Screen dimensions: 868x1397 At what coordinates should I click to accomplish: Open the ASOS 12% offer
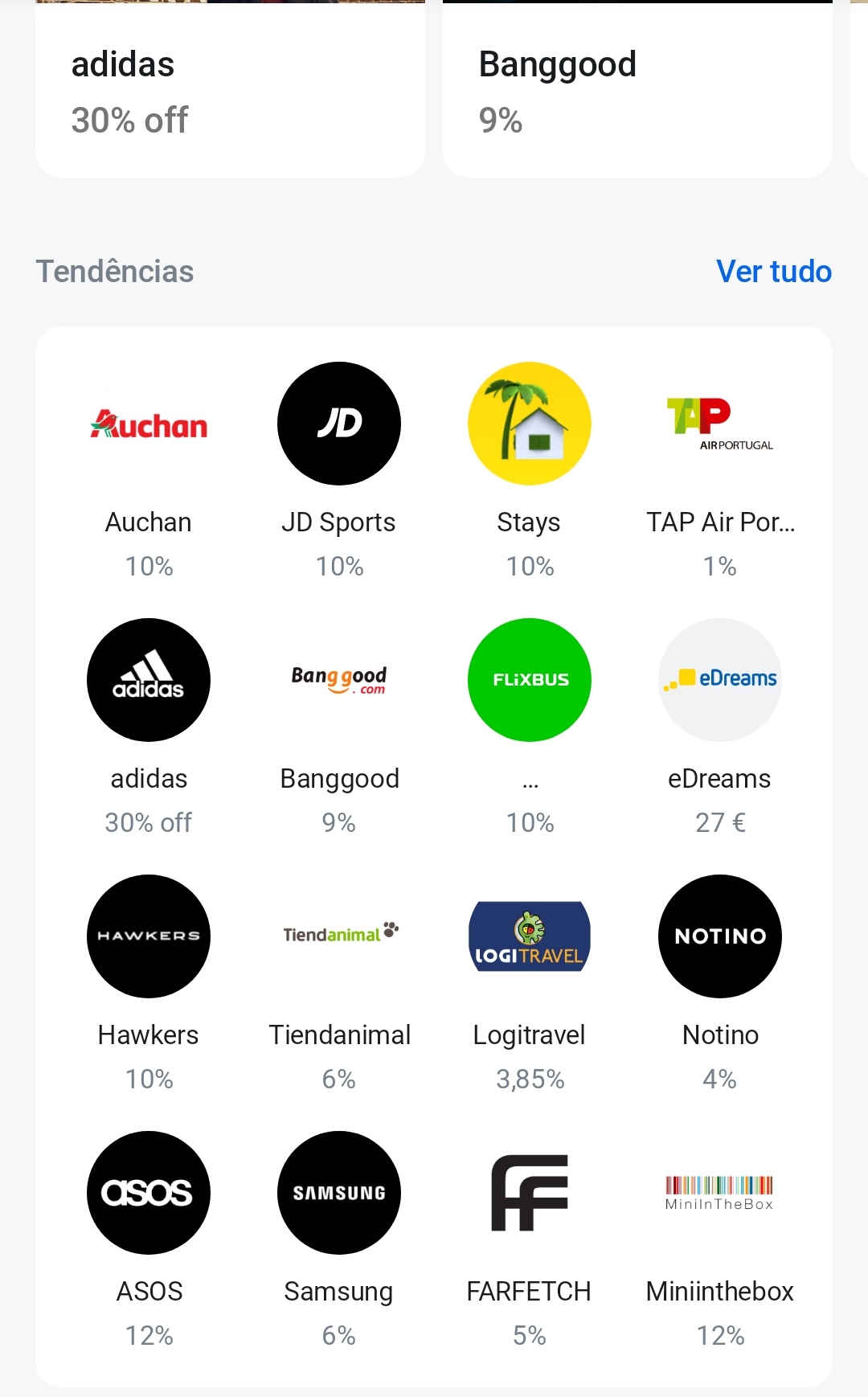tap(149, 1193)
